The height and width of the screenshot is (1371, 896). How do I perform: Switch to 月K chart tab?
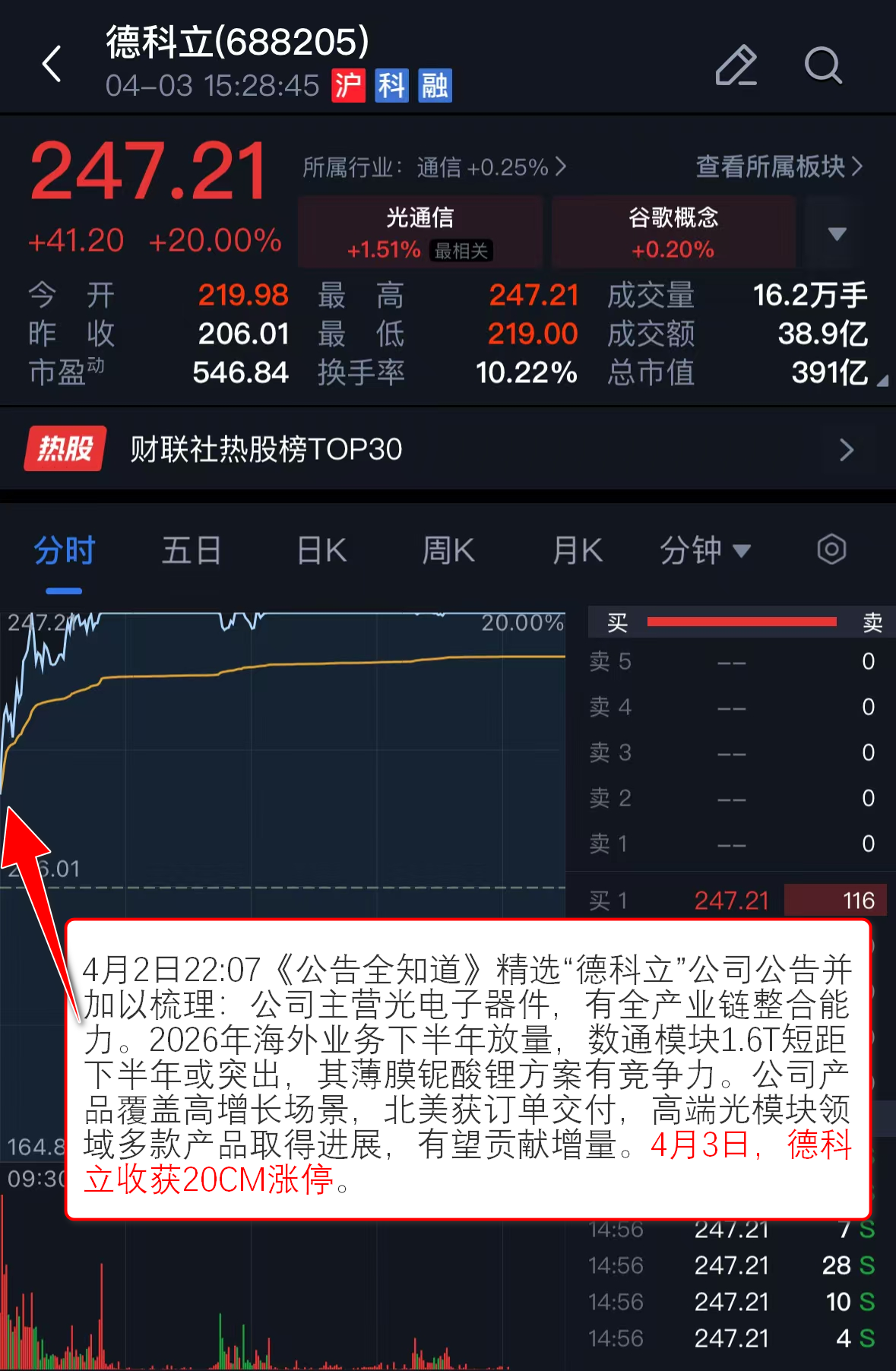coord(578,550)
